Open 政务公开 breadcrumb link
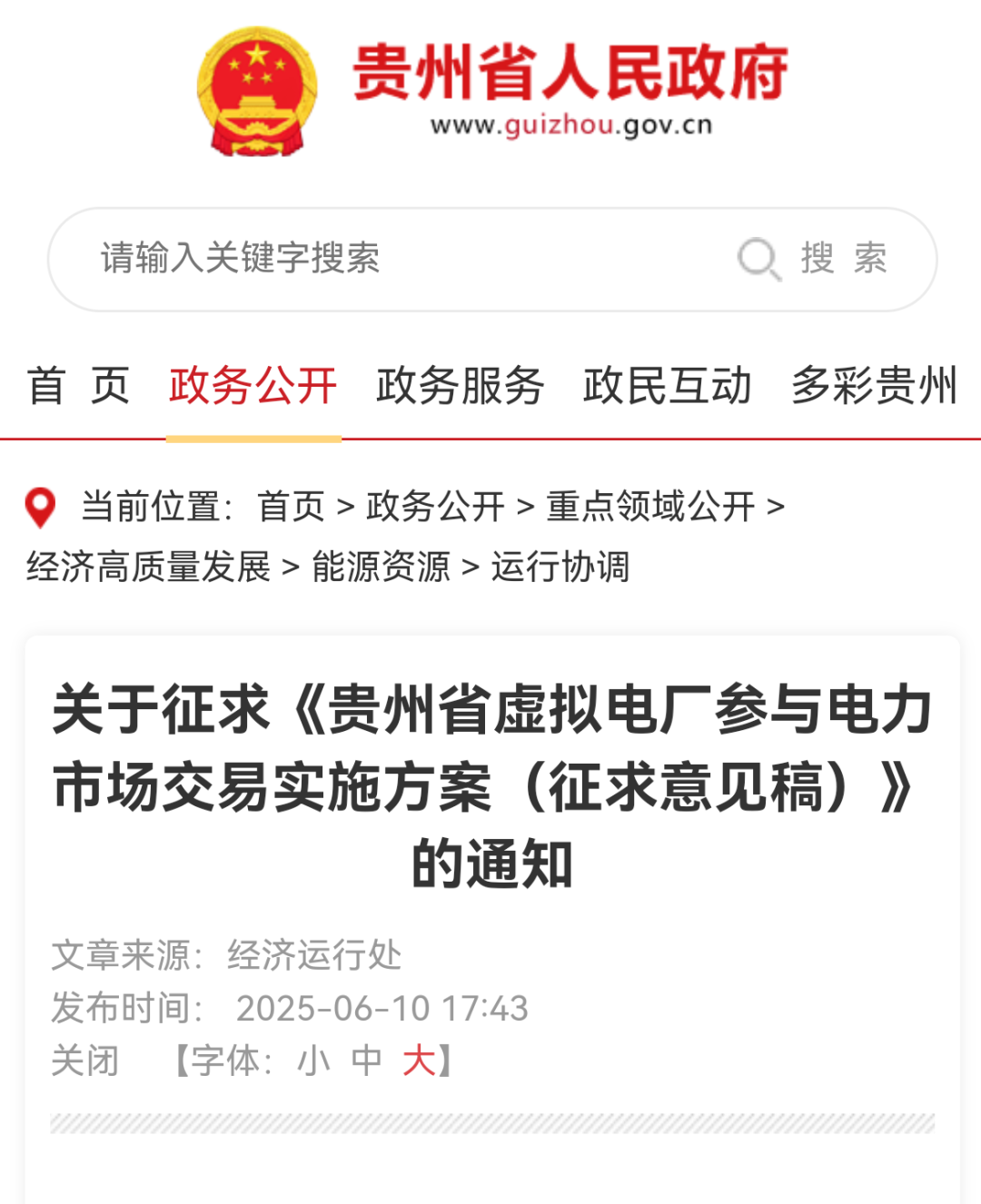This screenshot has width=981, height=1204. [435, 507]
